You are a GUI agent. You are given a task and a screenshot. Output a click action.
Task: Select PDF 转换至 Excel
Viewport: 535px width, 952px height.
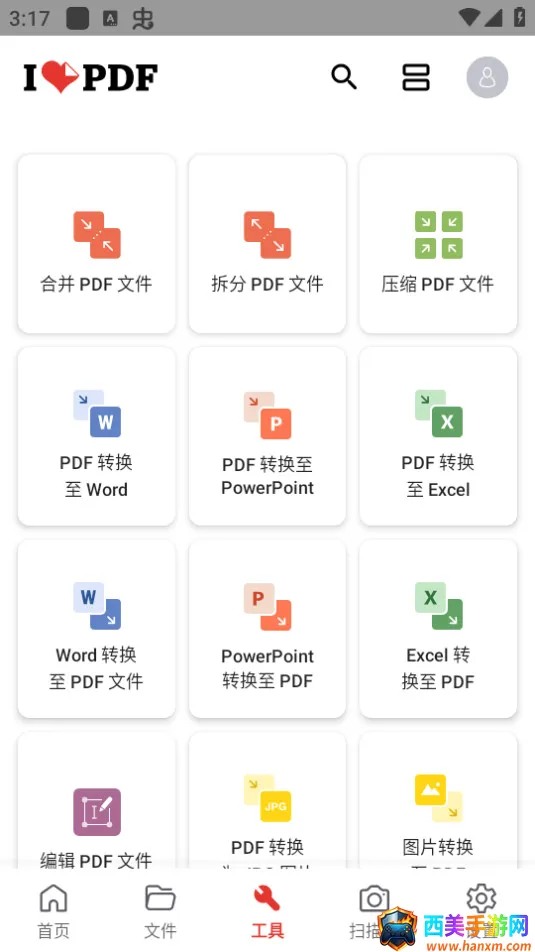[438, 436]
